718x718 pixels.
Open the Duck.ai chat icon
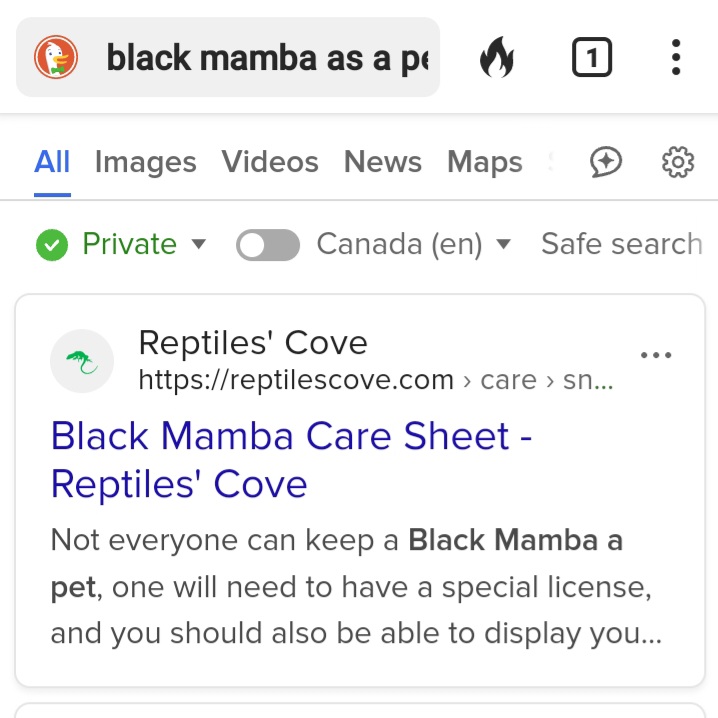(606, 162)
